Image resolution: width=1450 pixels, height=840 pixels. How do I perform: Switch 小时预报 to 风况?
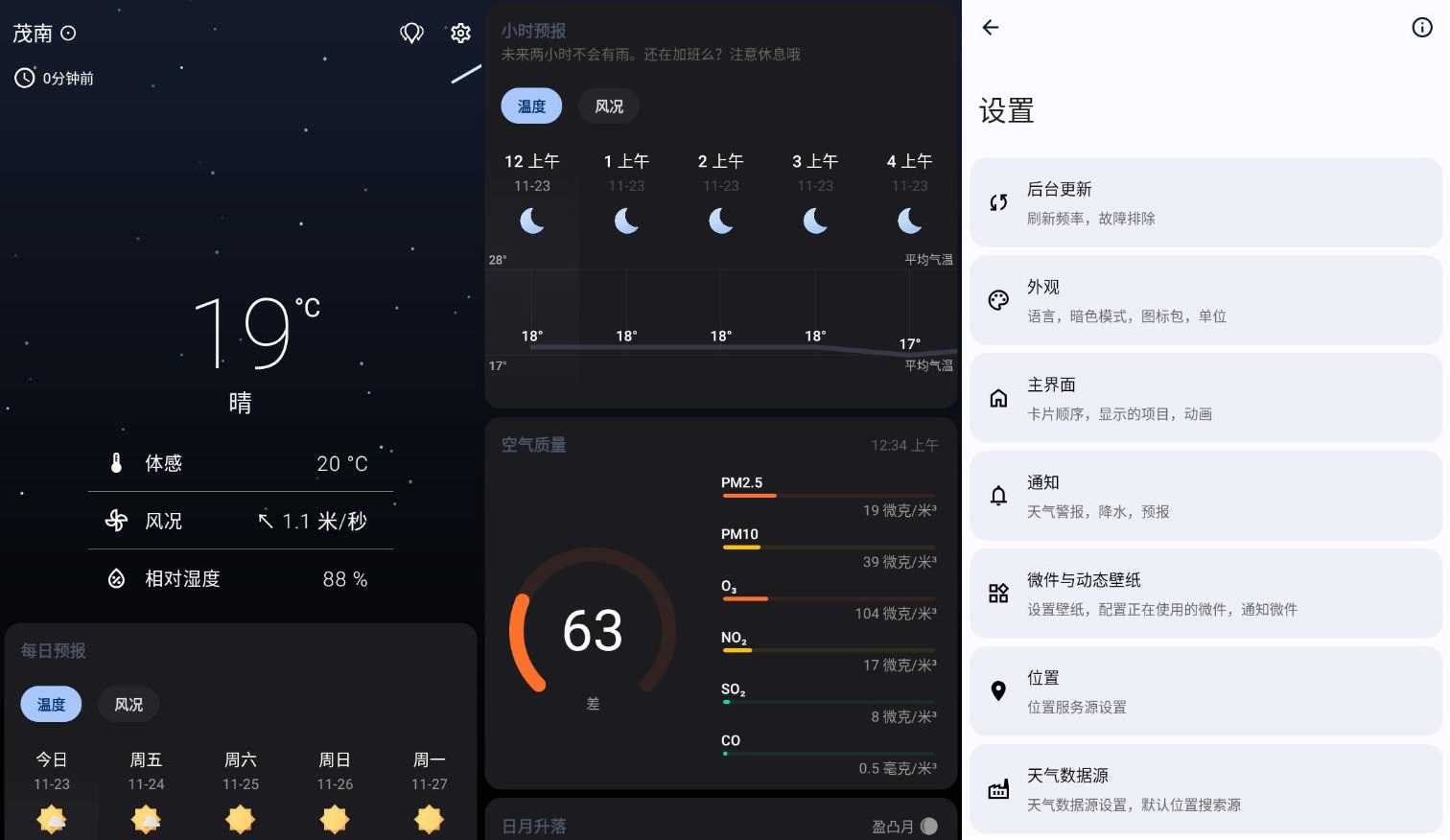(609, 106)
